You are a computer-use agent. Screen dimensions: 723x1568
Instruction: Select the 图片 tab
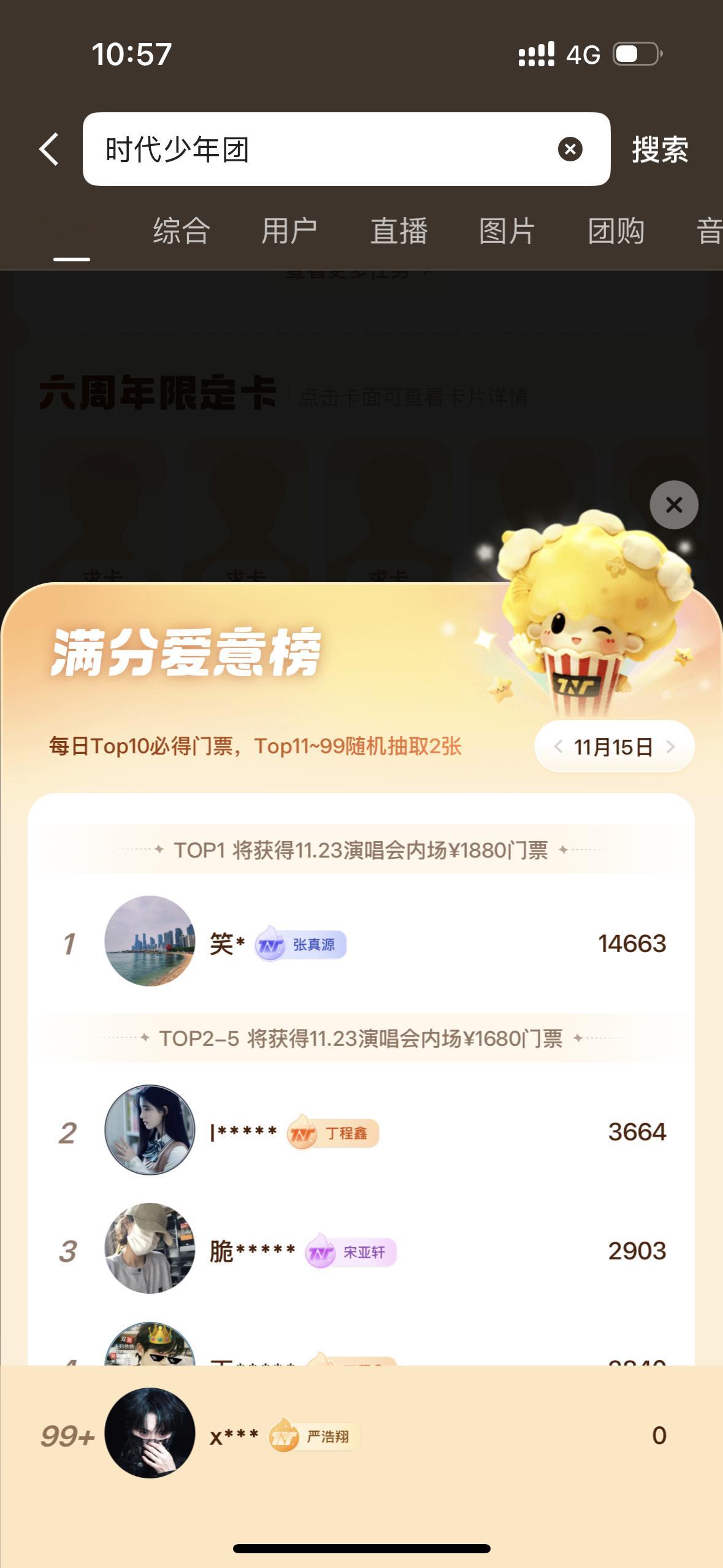[x=506, y=231]
